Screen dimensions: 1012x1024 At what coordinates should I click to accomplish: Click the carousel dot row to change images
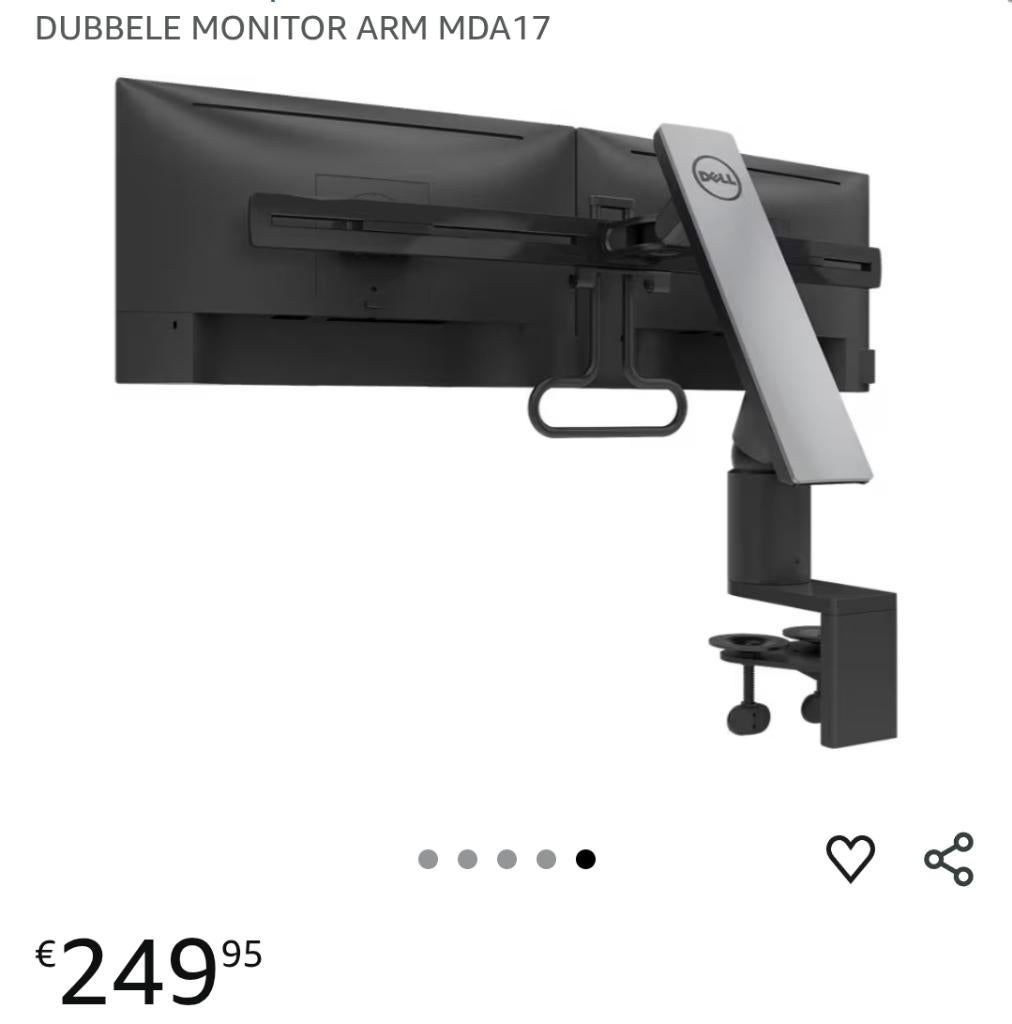[508, 857]
